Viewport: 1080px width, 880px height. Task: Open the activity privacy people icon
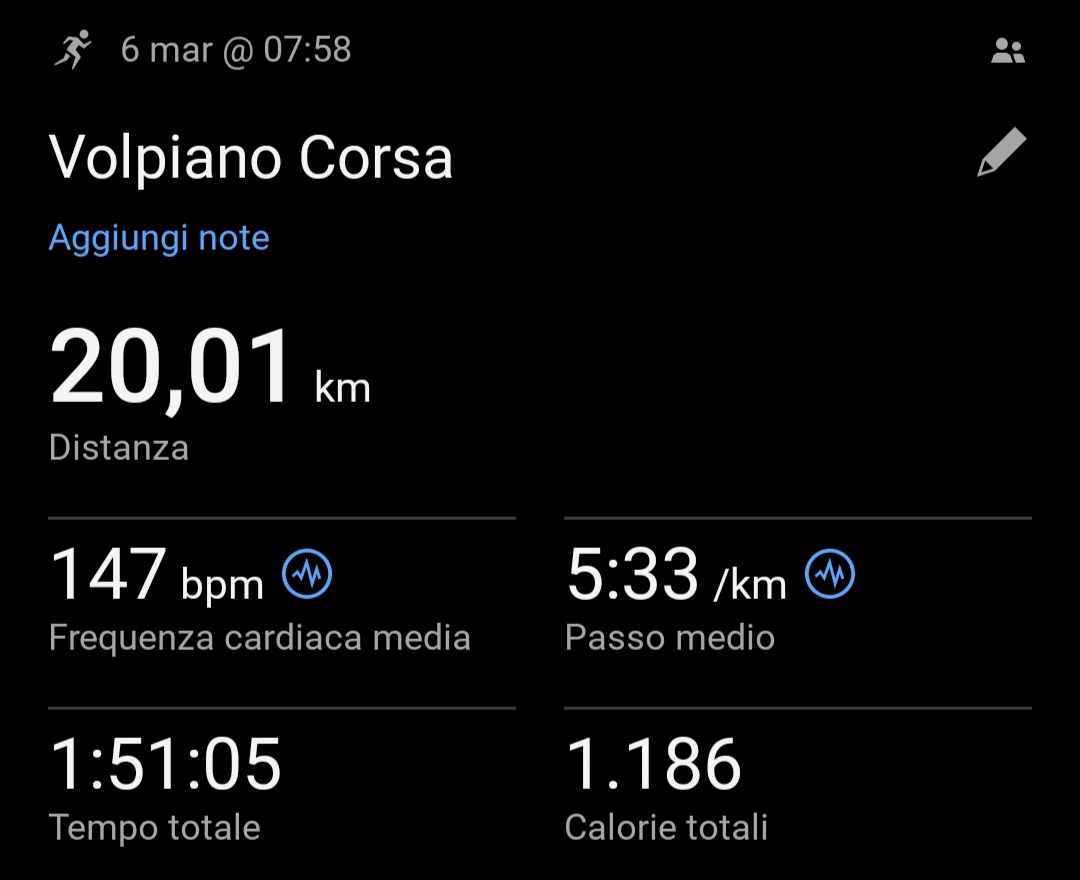(x=1008, y=52)
